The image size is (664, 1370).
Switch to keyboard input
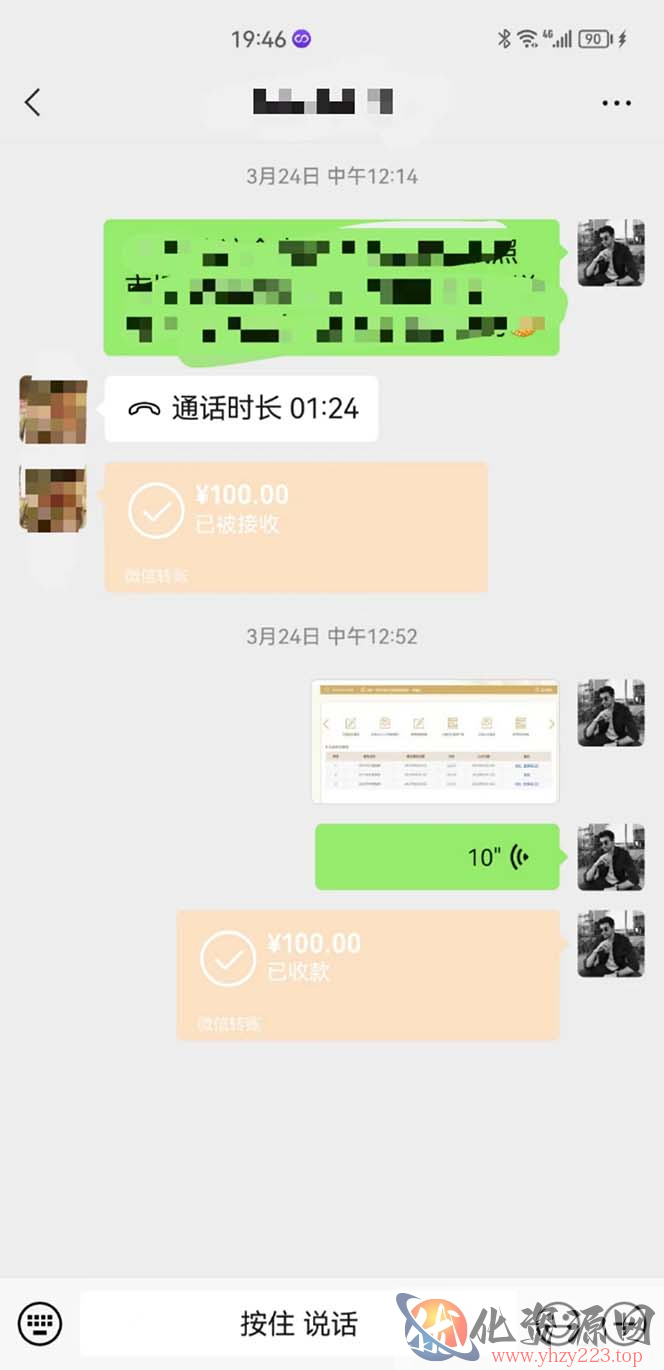[x=40, y=1324]
